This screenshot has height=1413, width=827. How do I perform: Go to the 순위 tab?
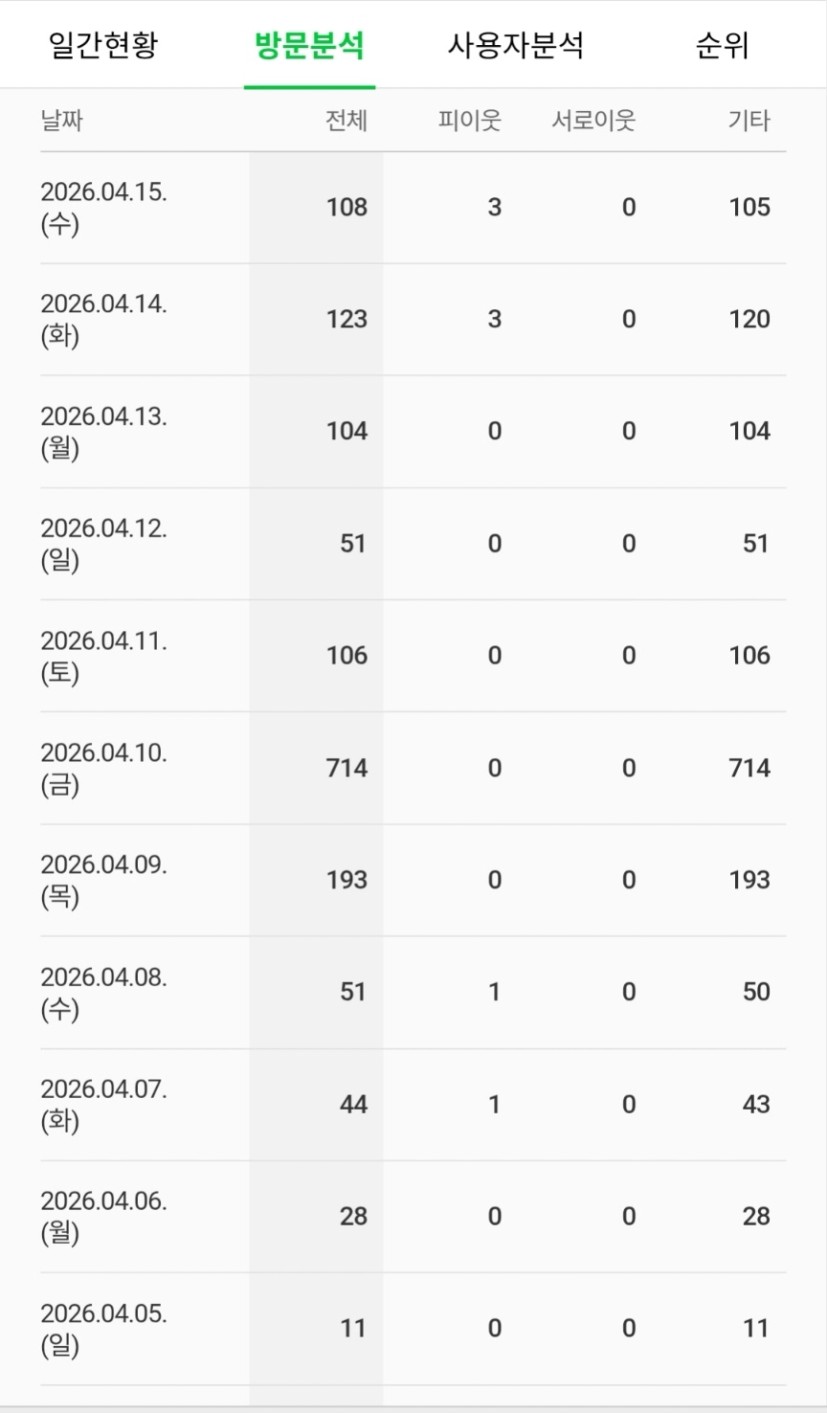click(x=722, y=46)
